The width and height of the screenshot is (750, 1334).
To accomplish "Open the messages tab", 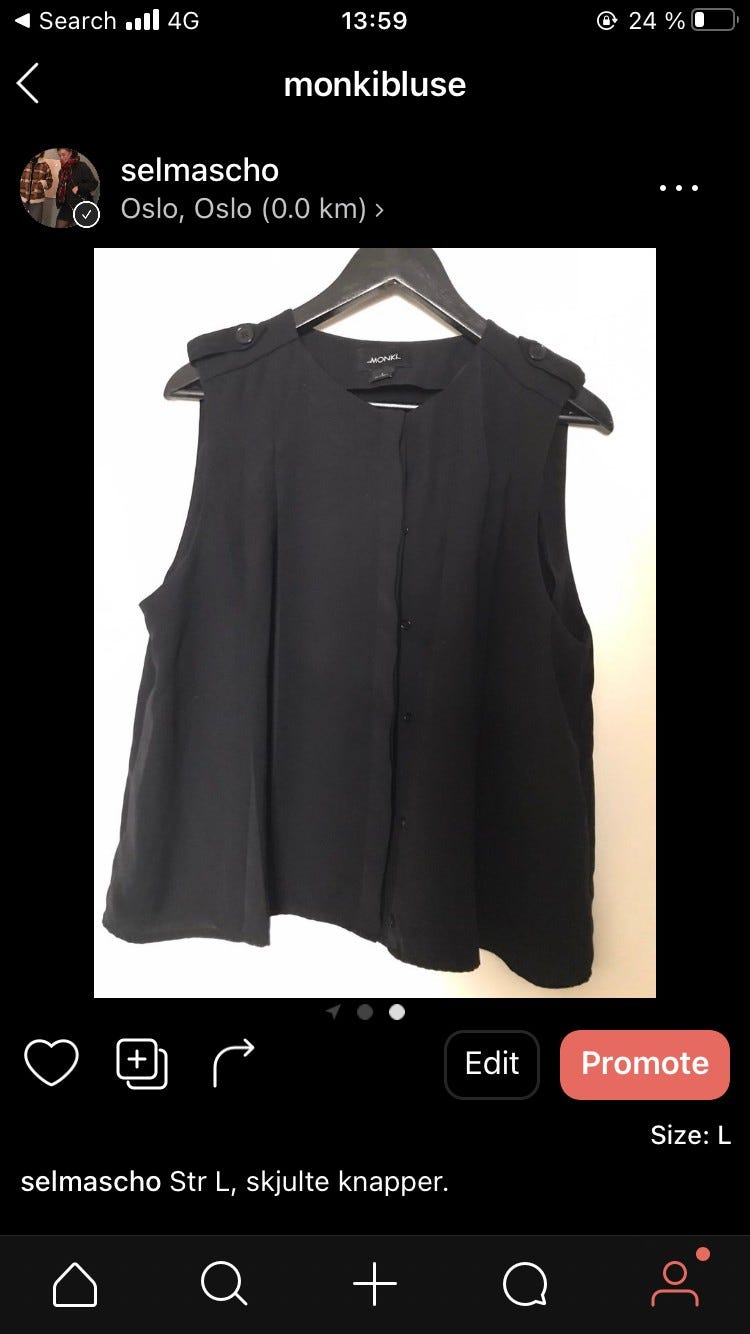I will tap(525, 1284).
